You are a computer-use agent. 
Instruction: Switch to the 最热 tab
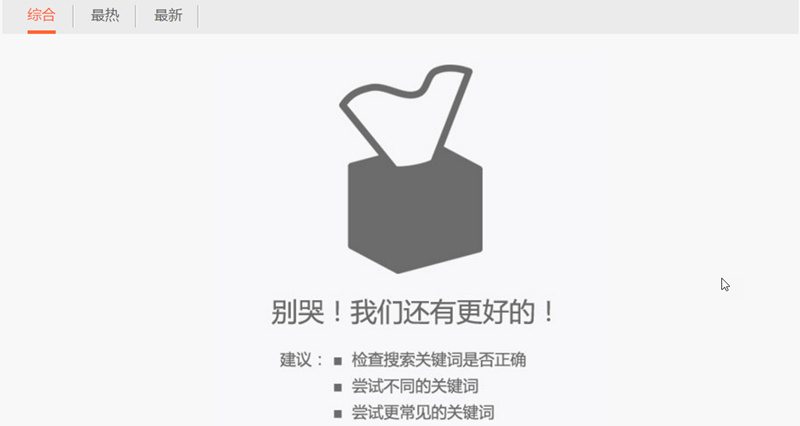(105, 16)
